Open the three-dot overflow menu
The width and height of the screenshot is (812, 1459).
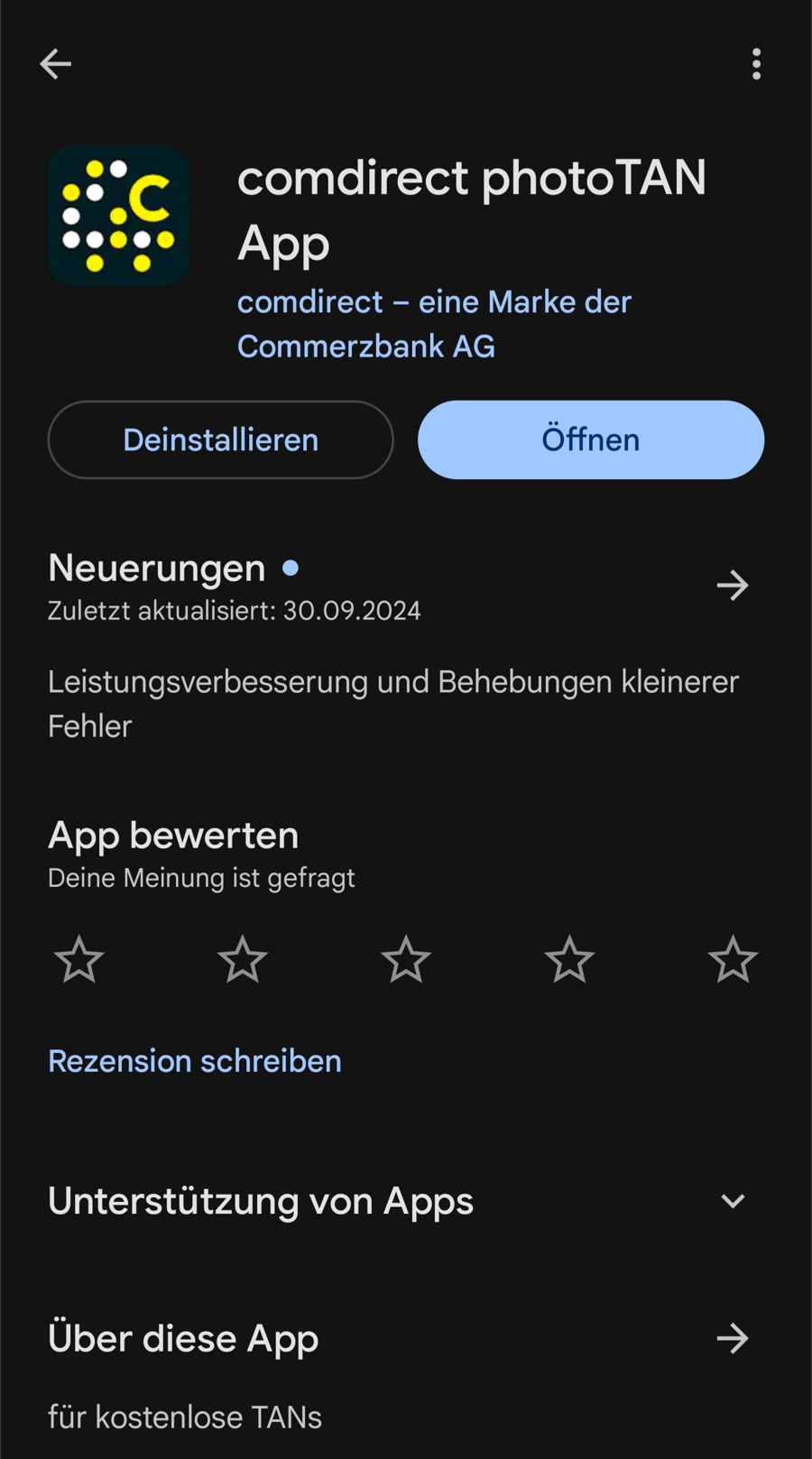(x=756, y=63)
